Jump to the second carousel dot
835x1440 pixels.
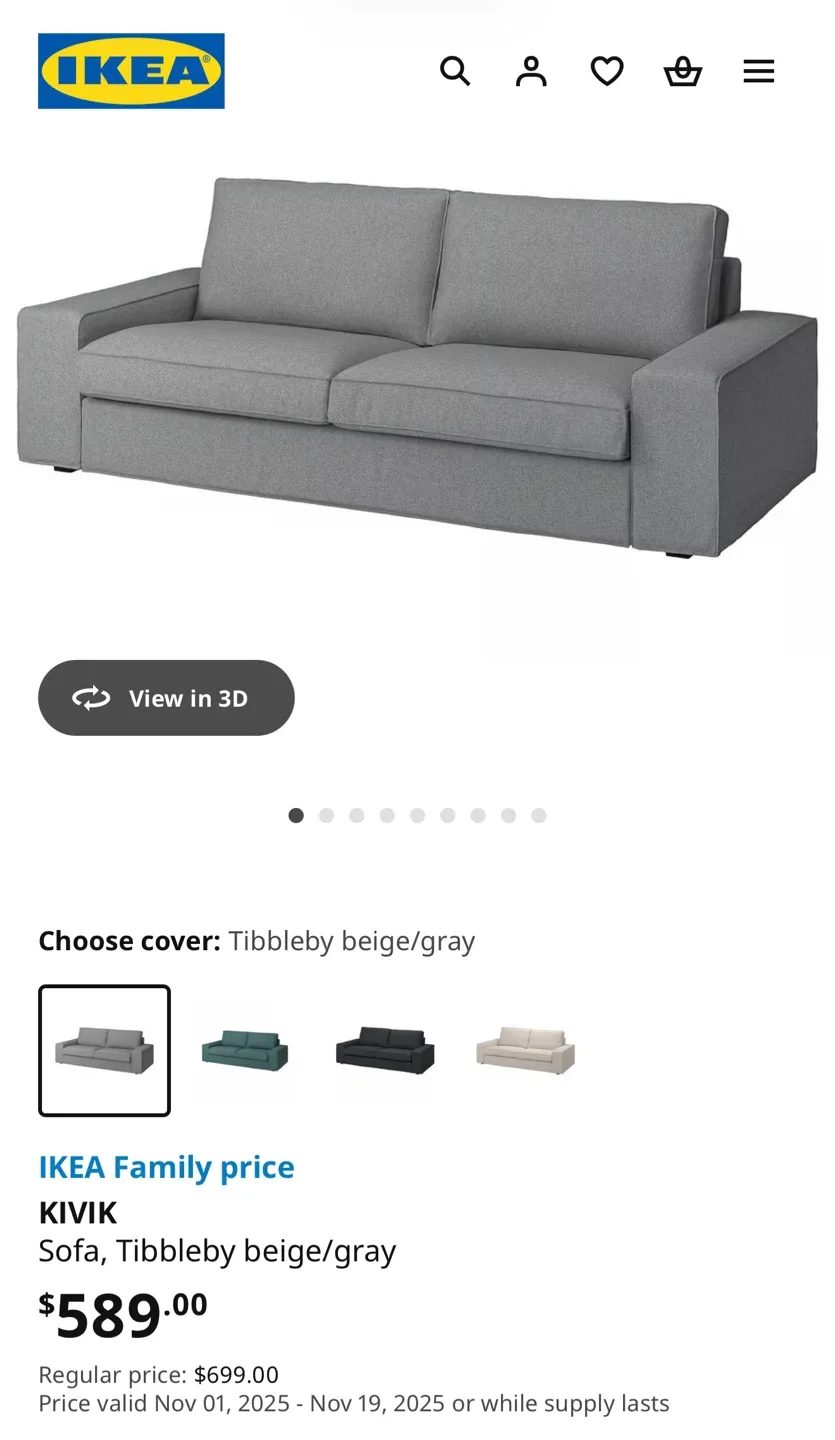coord(326,815)
